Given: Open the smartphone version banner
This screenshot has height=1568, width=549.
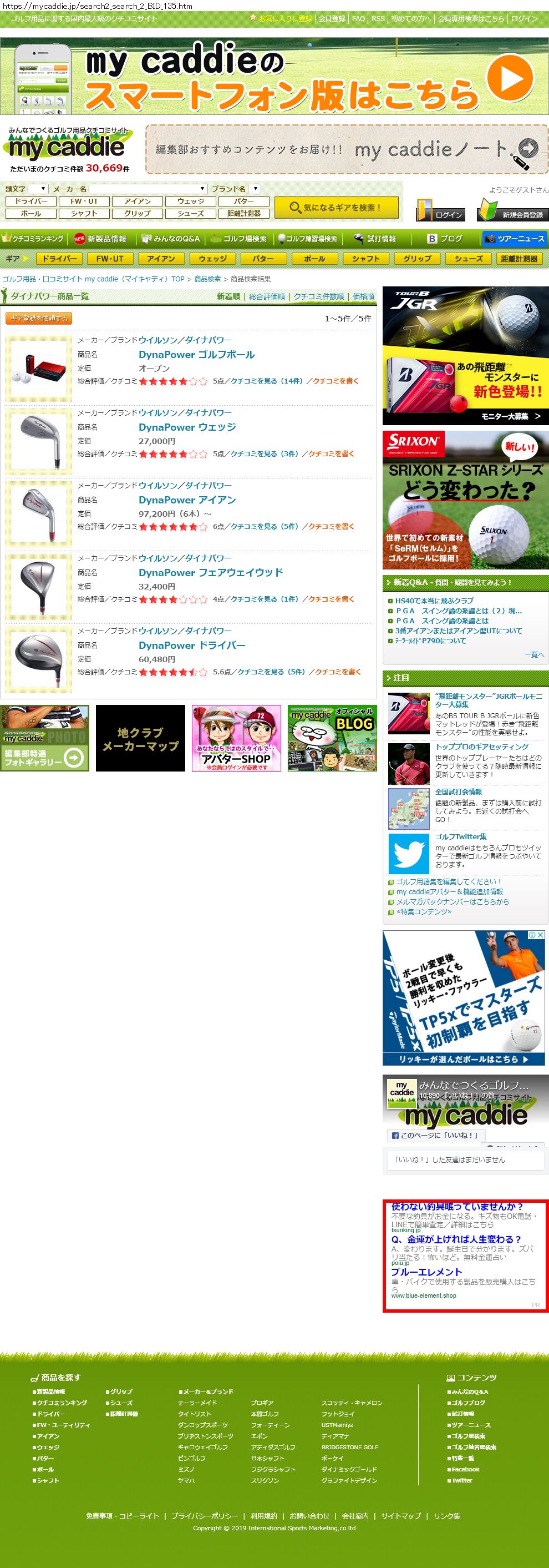Looking at the screenshot, I should click(274, 77).
